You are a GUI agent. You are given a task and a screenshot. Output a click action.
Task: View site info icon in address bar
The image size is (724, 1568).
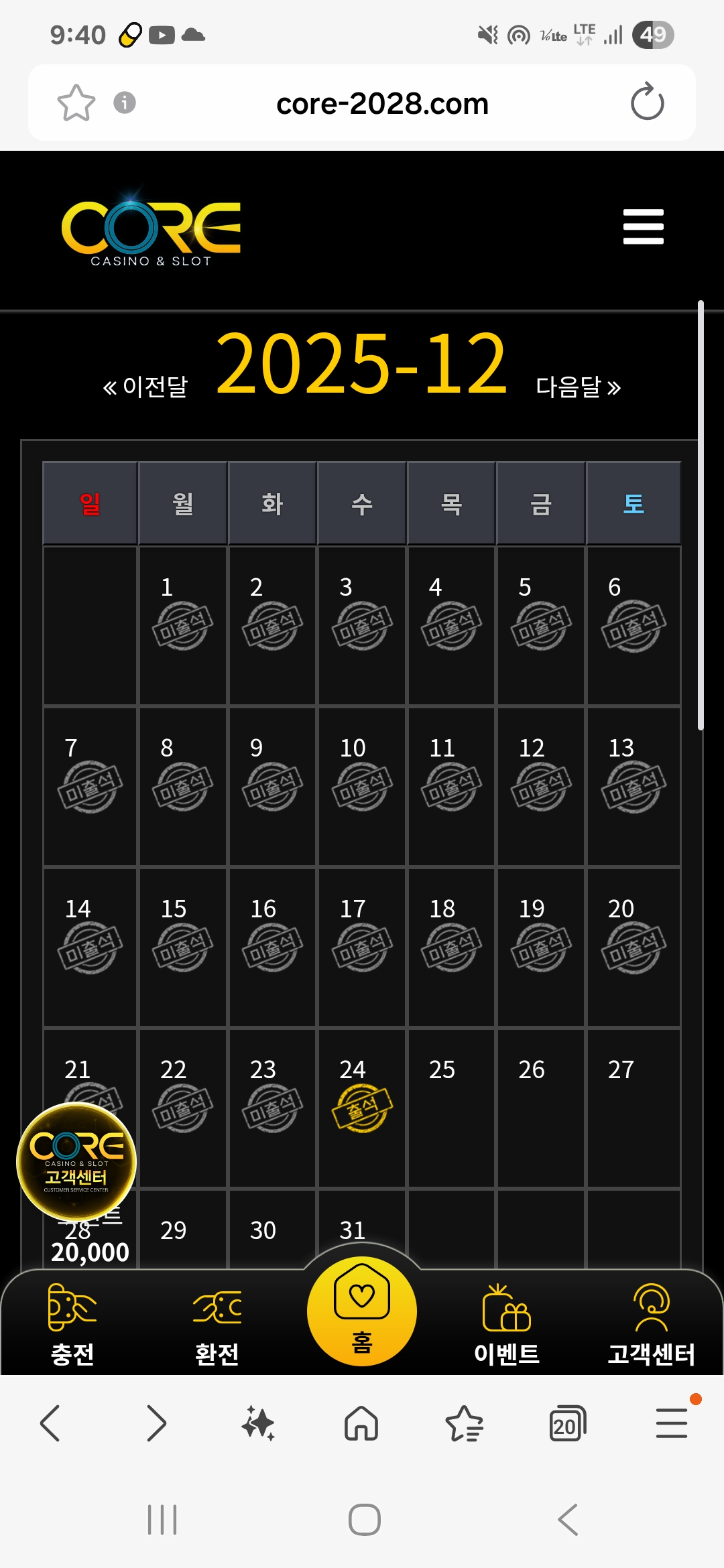click(x=125, y=103)
